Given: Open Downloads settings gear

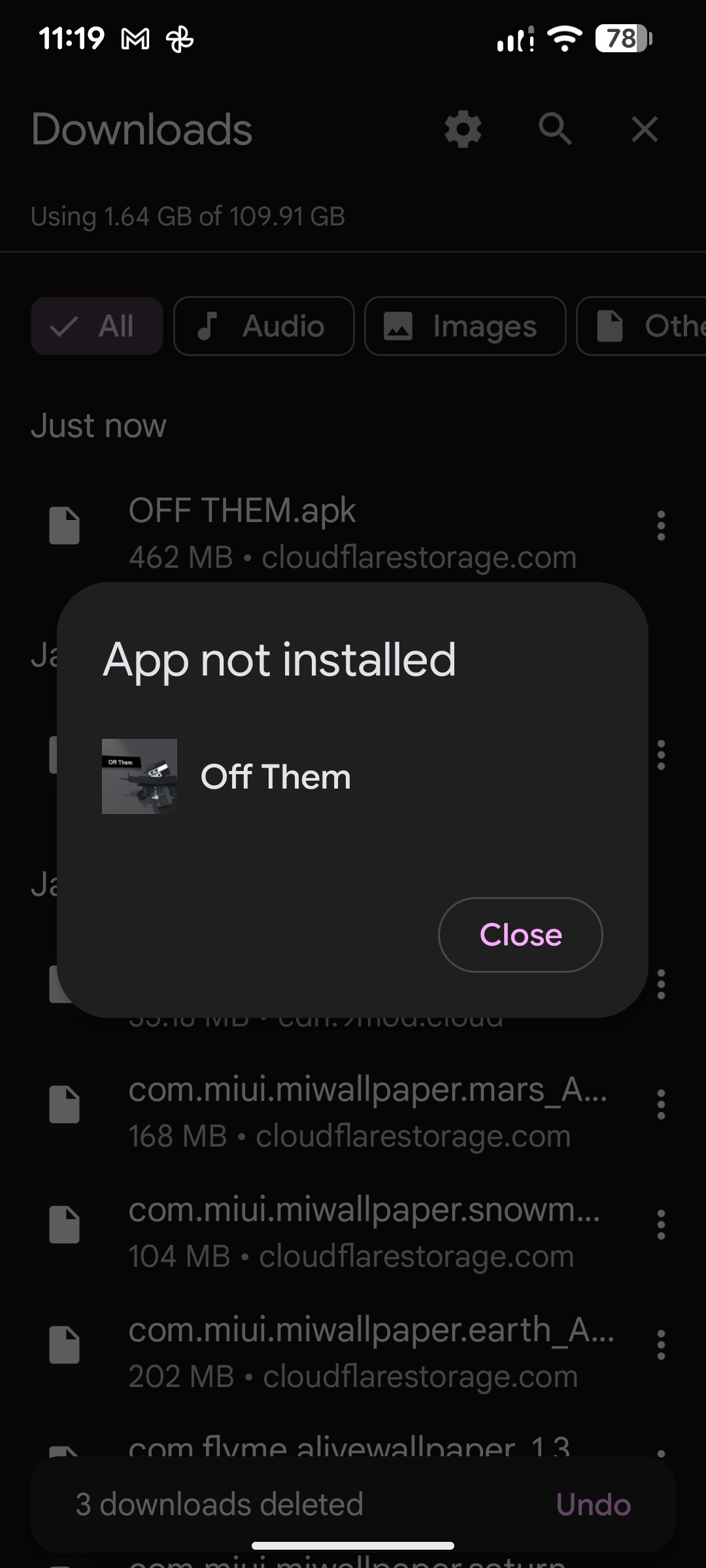Looking at the screenshot, I should pos(463,129).
